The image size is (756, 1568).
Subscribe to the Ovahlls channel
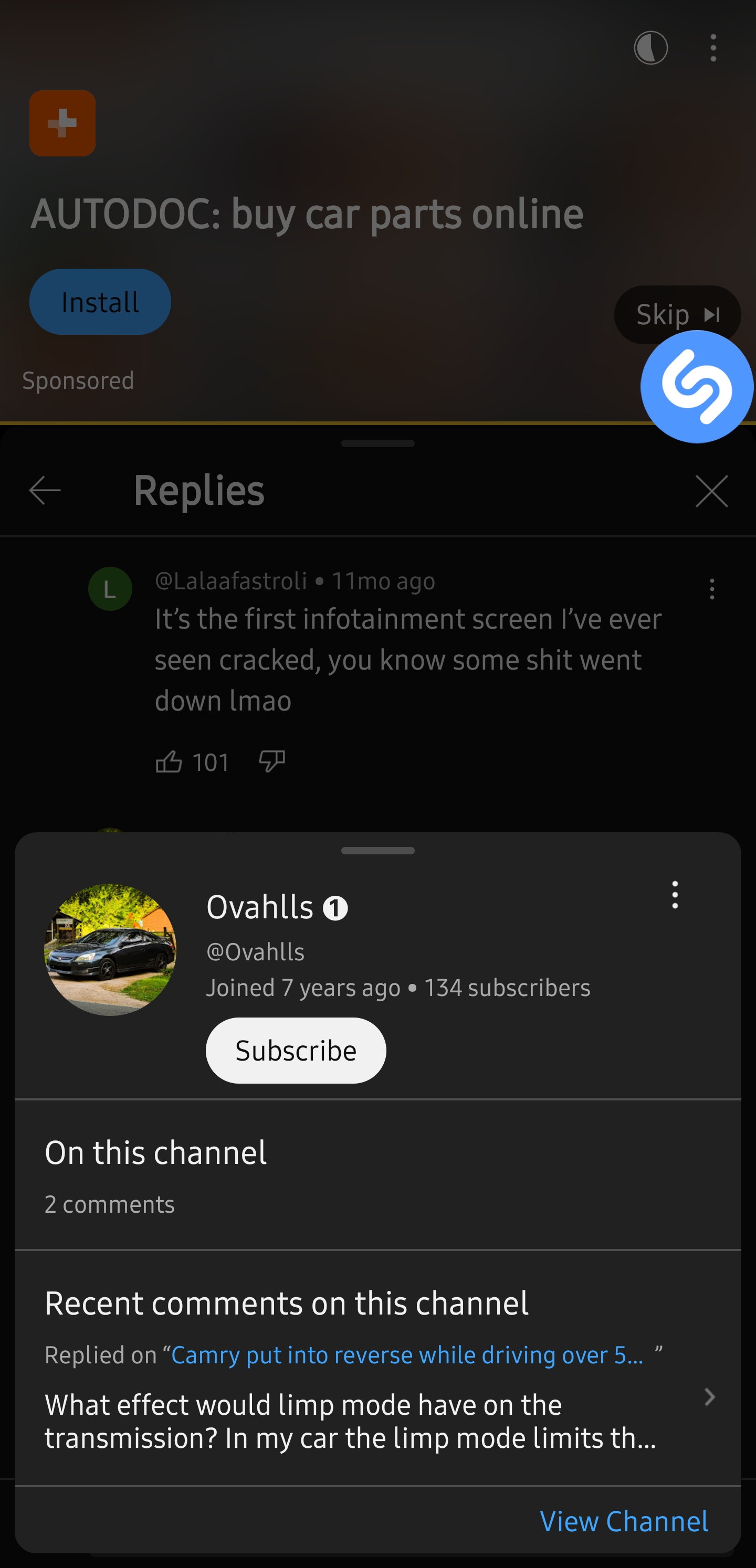click(296, 1051)
